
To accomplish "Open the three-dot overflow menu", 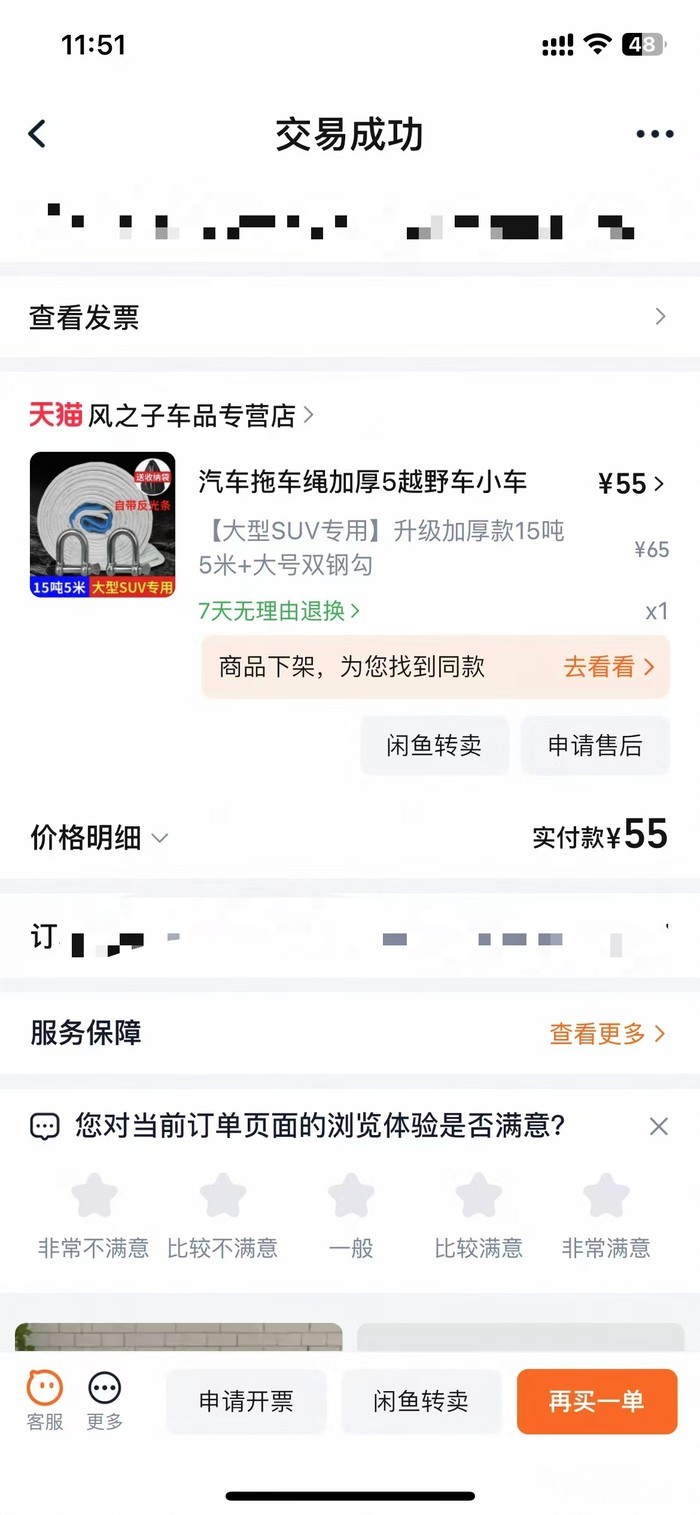I will coord(654,134).
